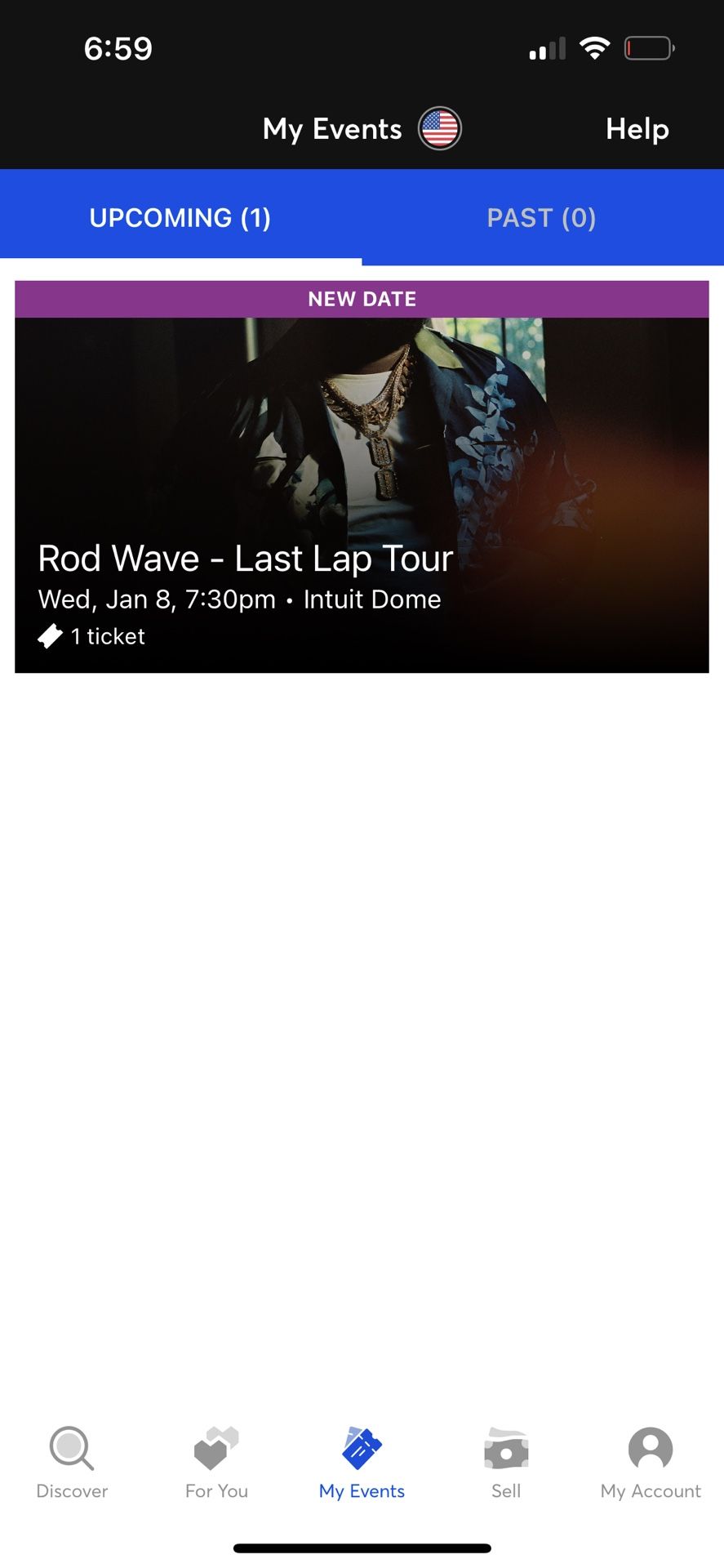Image resolution: width=724 pixels, height=1568 pixels.
Task: Click the ticket icon beside 1 ticket
Action: click(x=49, y=635)
